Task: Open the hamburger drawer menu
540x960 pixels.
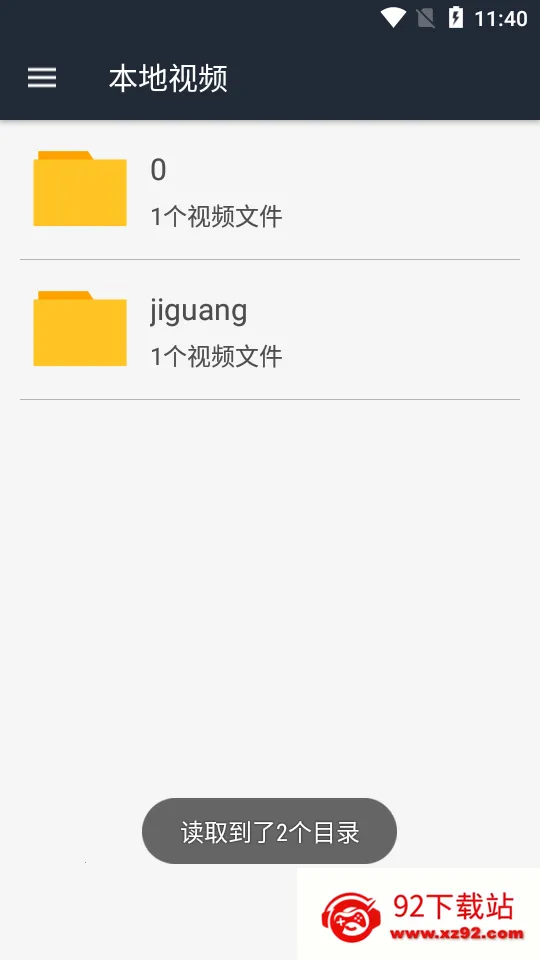Action: pyautogui.click(x=42, y=78)
